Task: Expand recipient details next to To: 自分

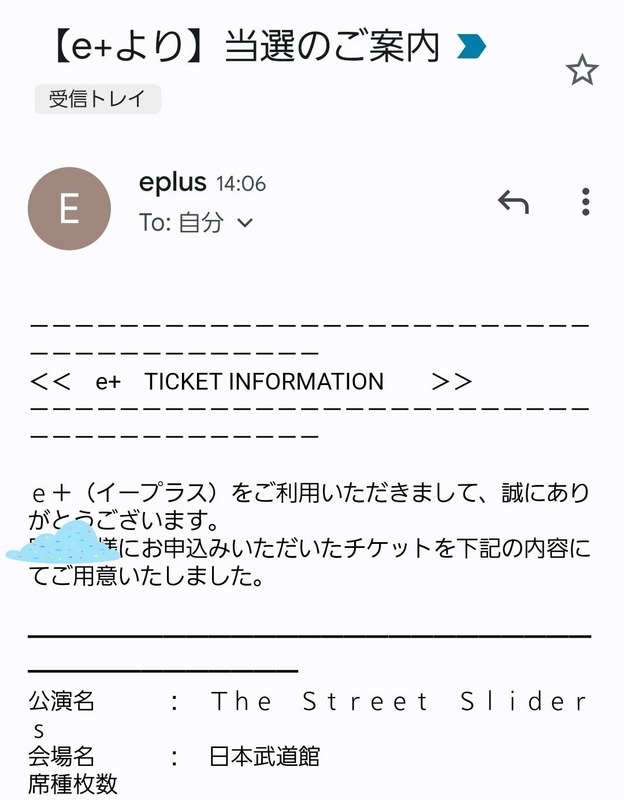Action: coord(245,223)
